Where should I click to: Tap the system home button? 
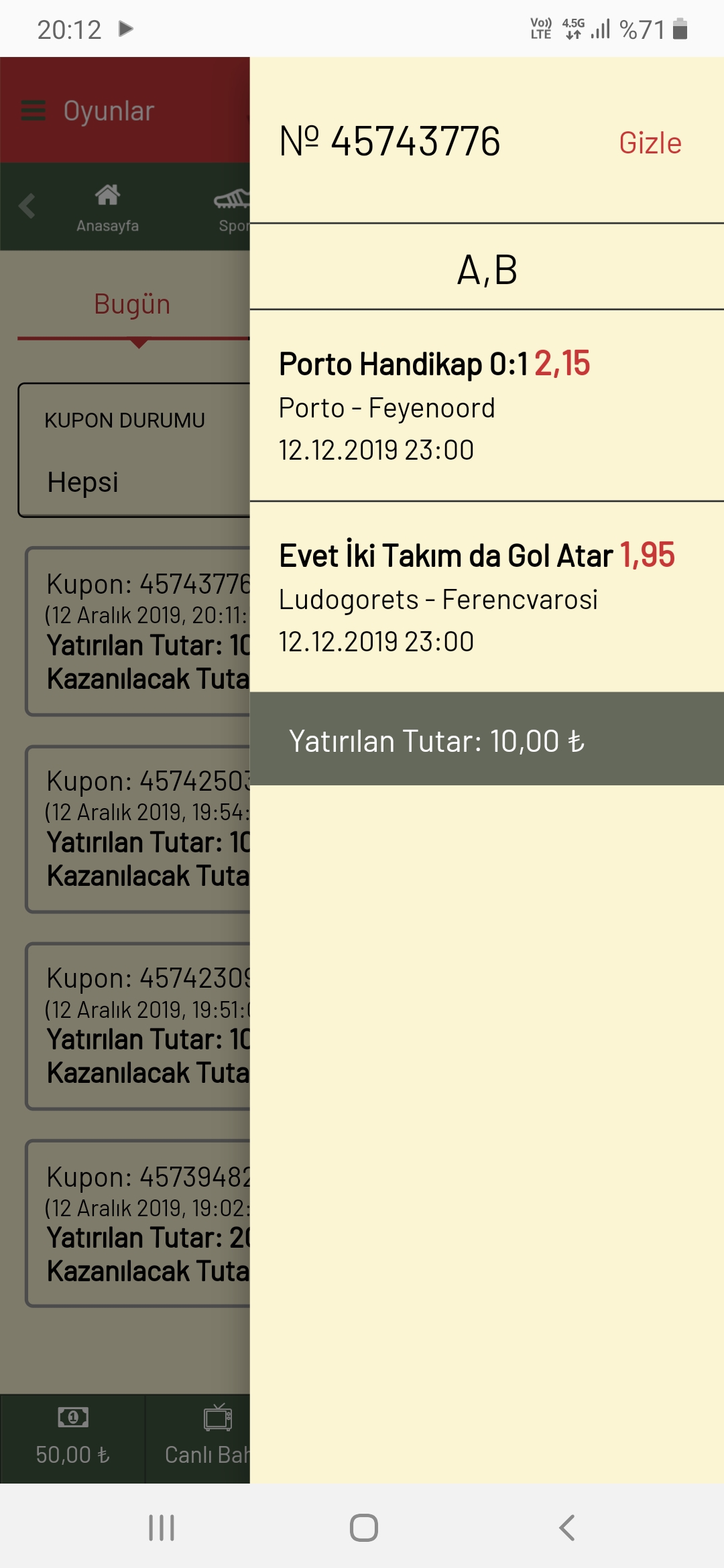(364, 1528)
